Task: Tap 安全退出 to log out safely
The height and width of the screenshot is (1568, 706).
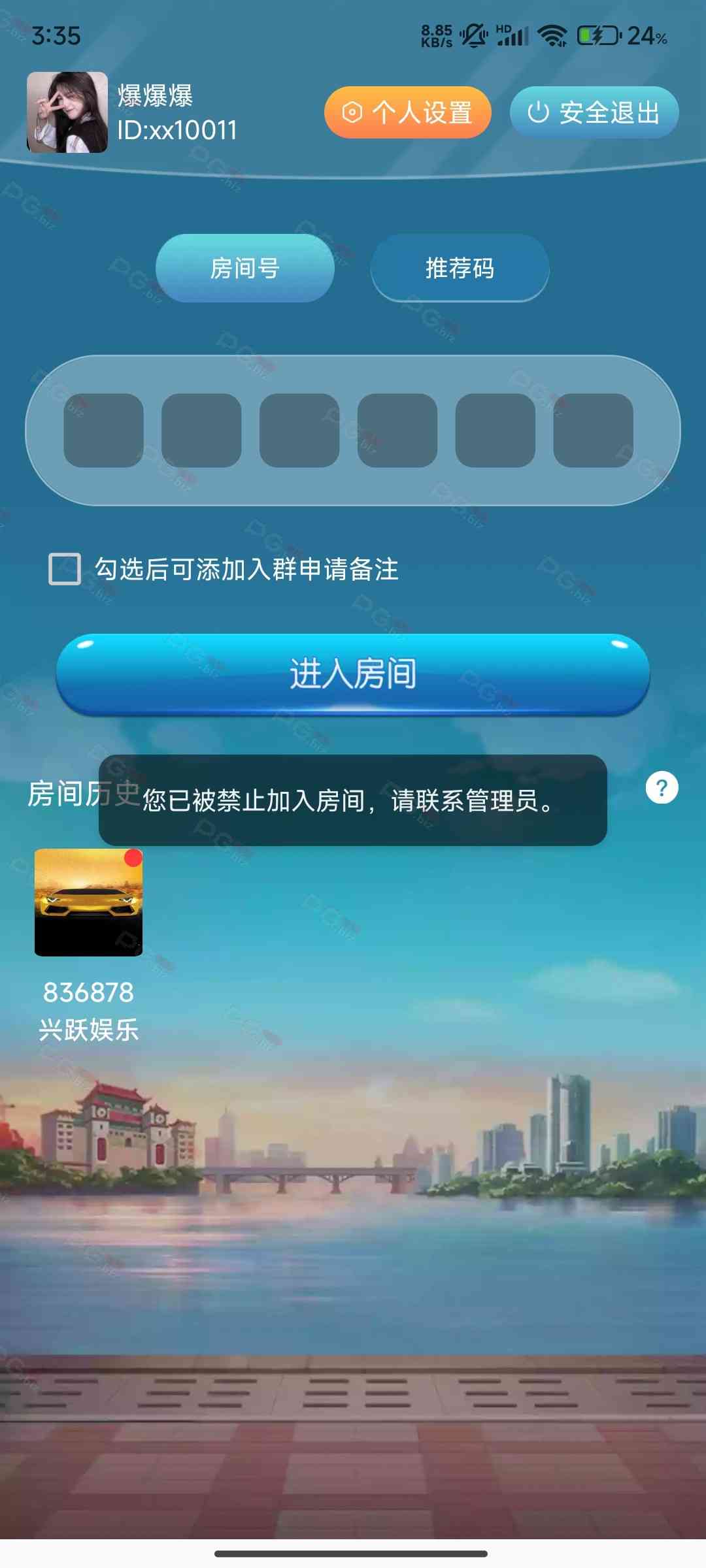Action: (x=594, y=112)
